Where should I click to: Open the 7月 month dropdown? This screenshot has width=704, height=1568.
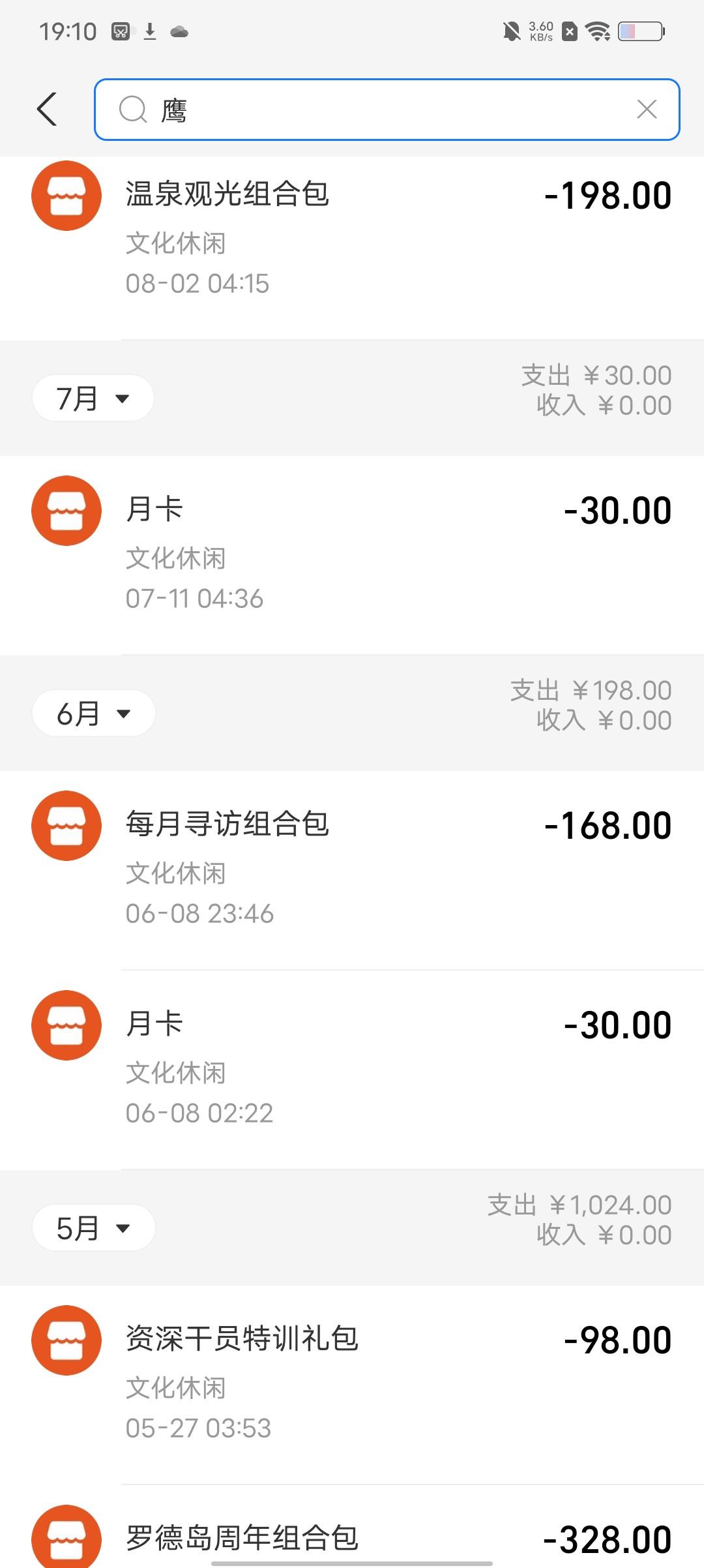click(x=93, y=398)
